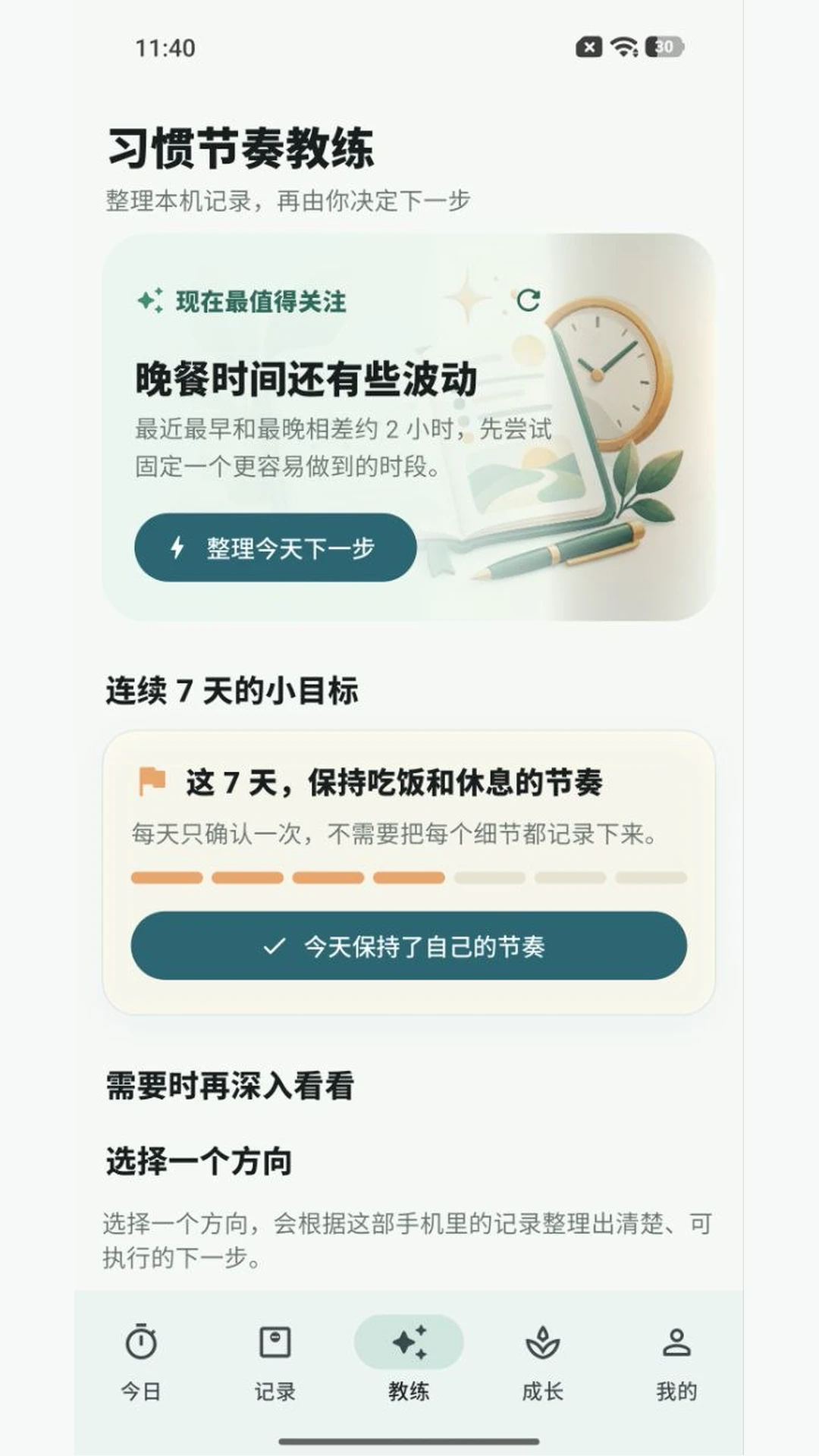Go to the 成长 tab
This screenshot has height=1456, width=819.
(543, 1363)
